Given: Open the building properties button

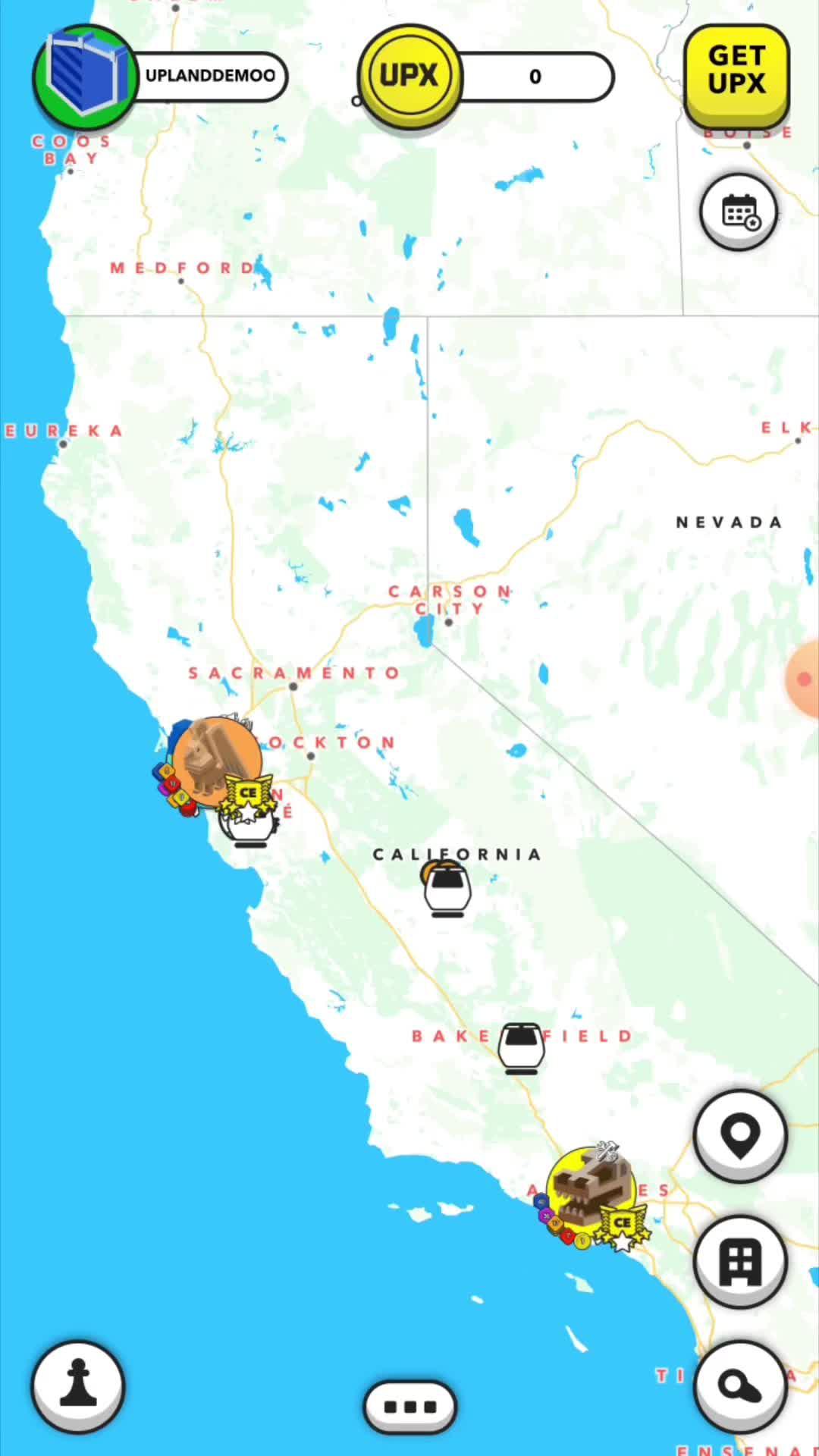Looking at the screenshot, I should pyautogui.click(x=740, y=1261).
